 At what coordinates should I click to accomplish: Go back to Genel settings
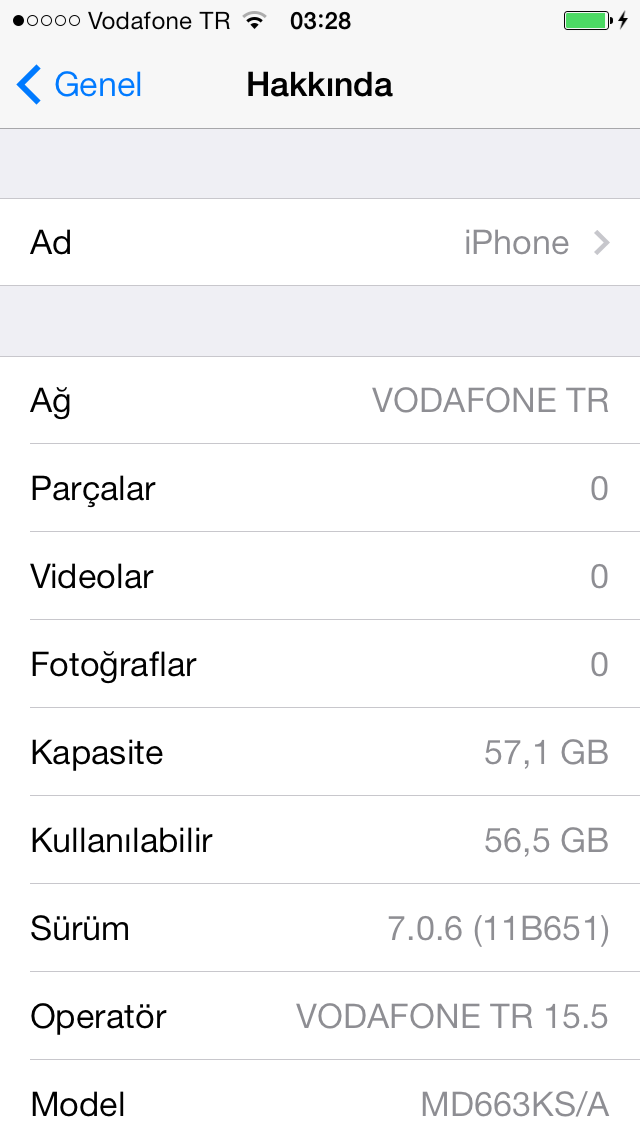[x=79, y=85]
